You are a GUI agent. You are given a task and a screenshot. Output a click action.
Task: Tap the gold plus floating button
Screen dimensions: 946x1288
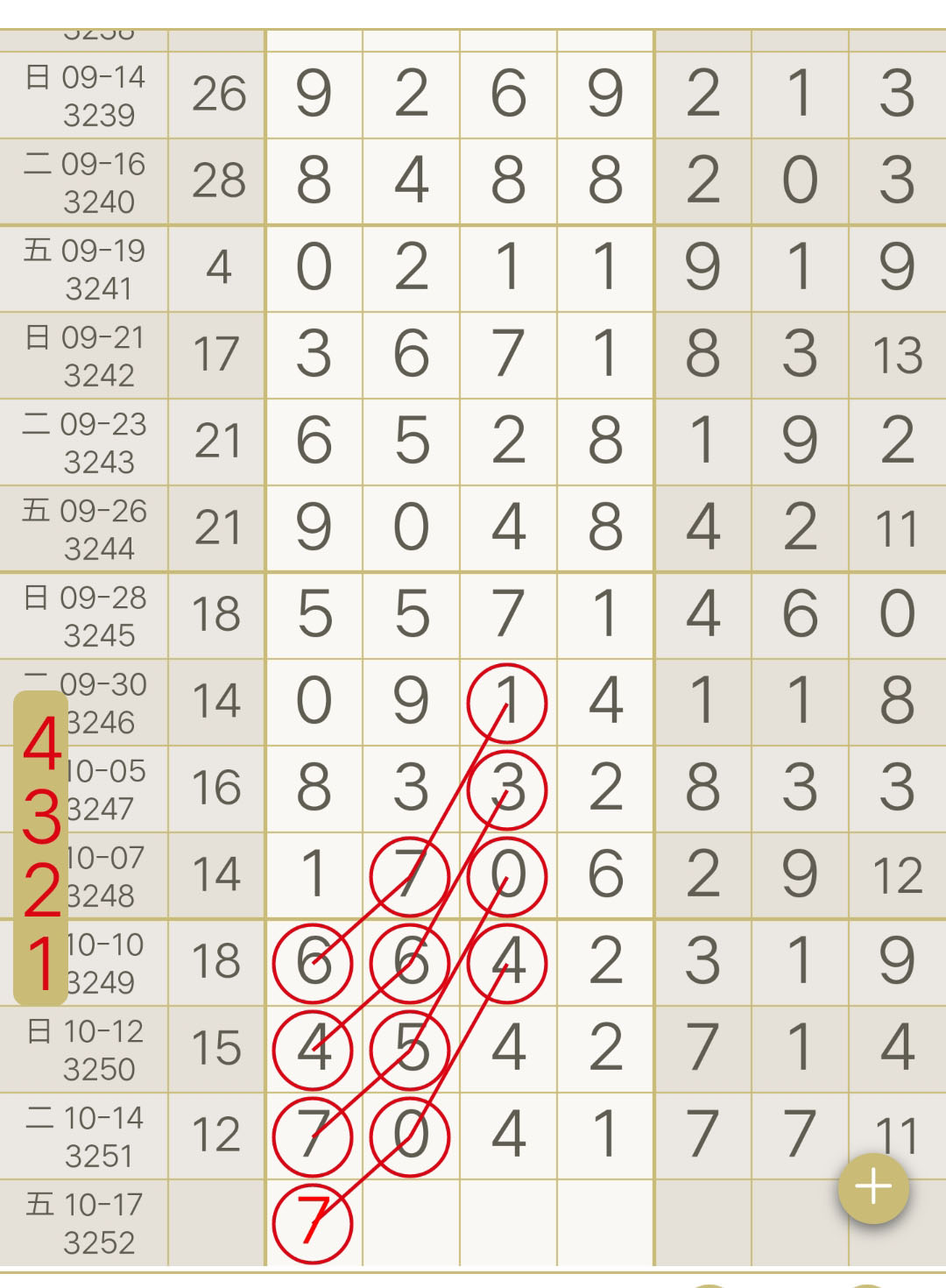point(873,1188)
